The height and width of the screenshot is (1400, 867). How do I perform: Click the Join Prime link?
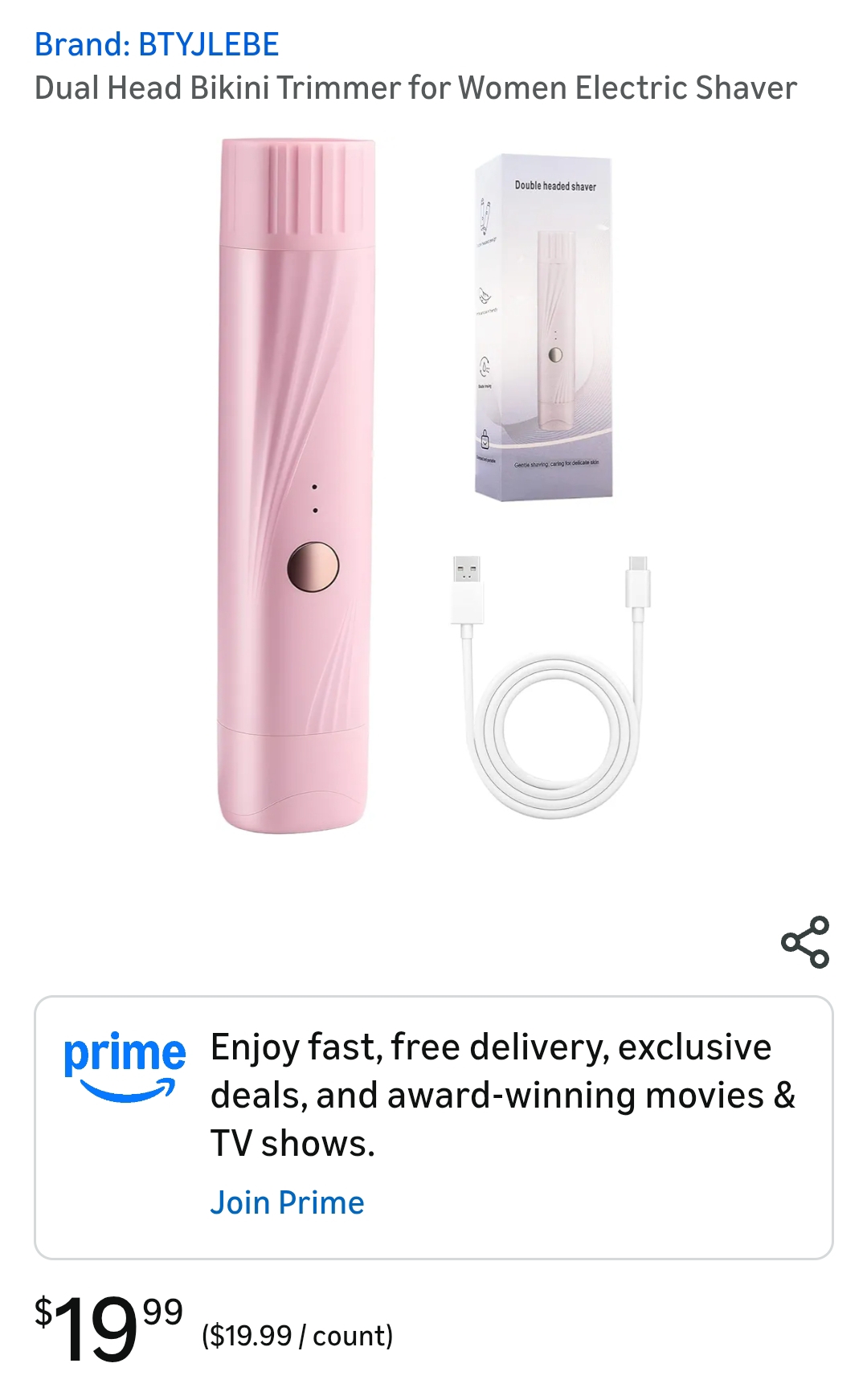287,1202
